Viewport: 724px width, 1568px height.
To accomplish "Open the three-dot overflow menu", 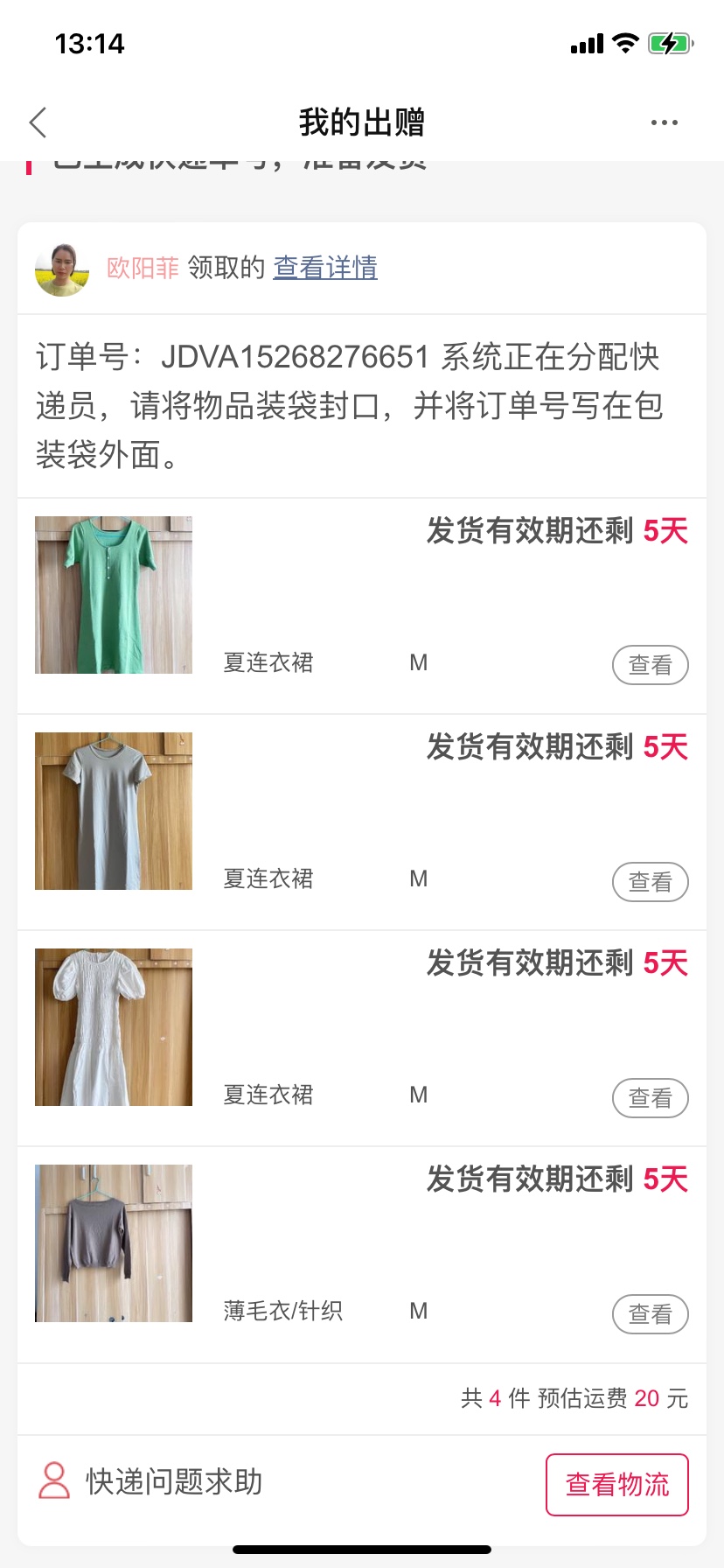I will point(664,123).
